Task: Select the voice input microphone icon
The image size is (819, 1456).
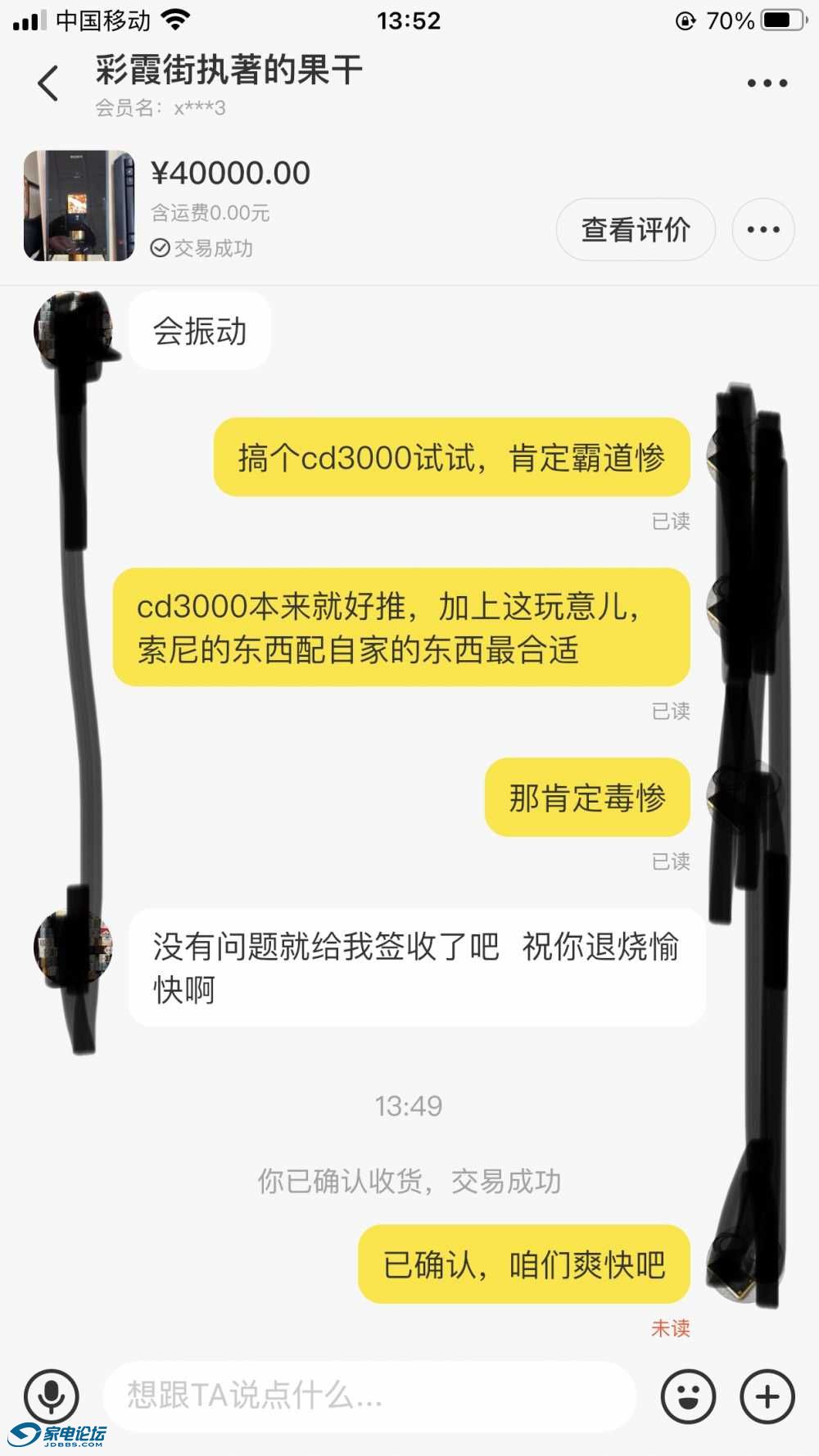Action: (52, 1396)
